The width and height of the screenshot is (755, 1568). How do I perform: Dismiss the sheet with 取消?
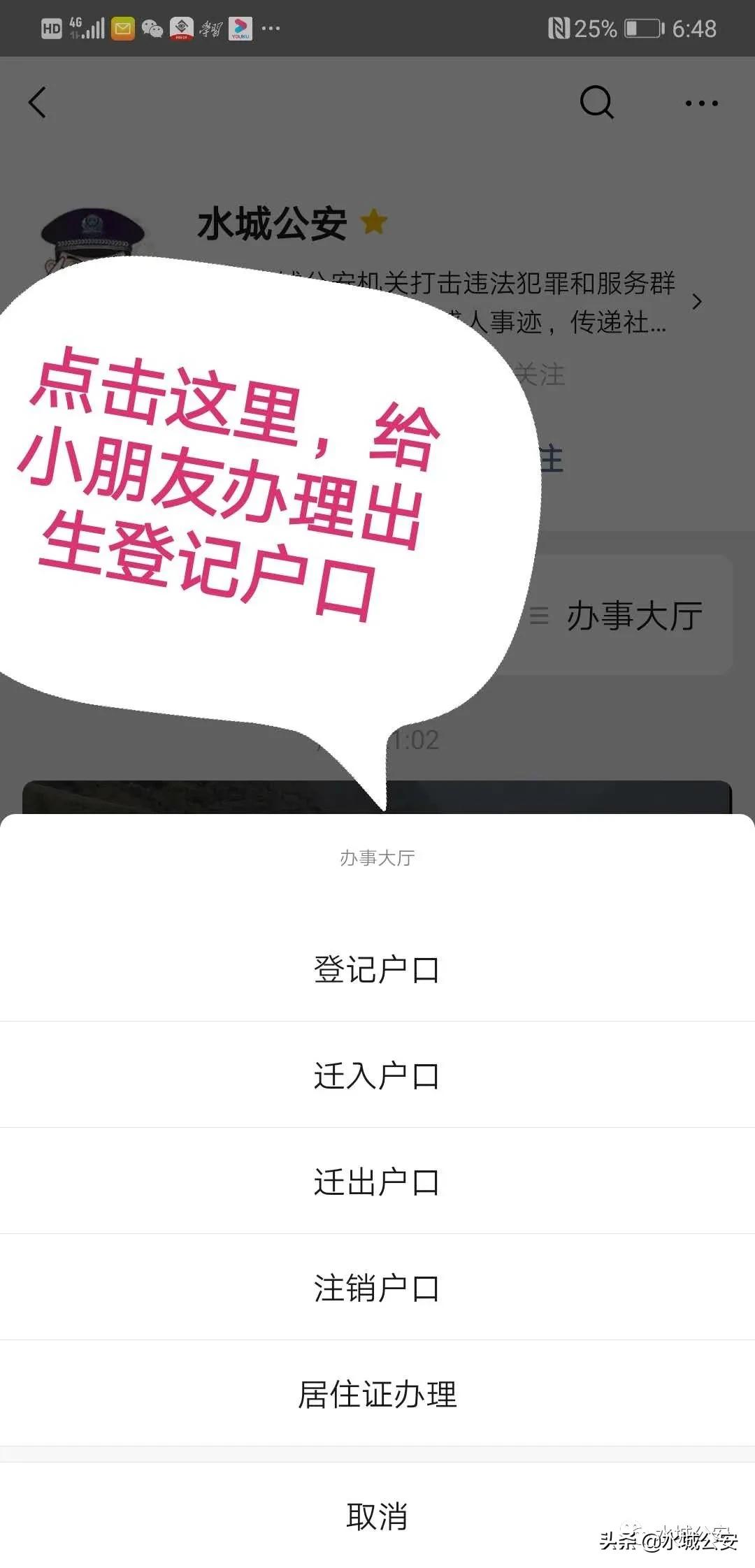coord(377,1516)
